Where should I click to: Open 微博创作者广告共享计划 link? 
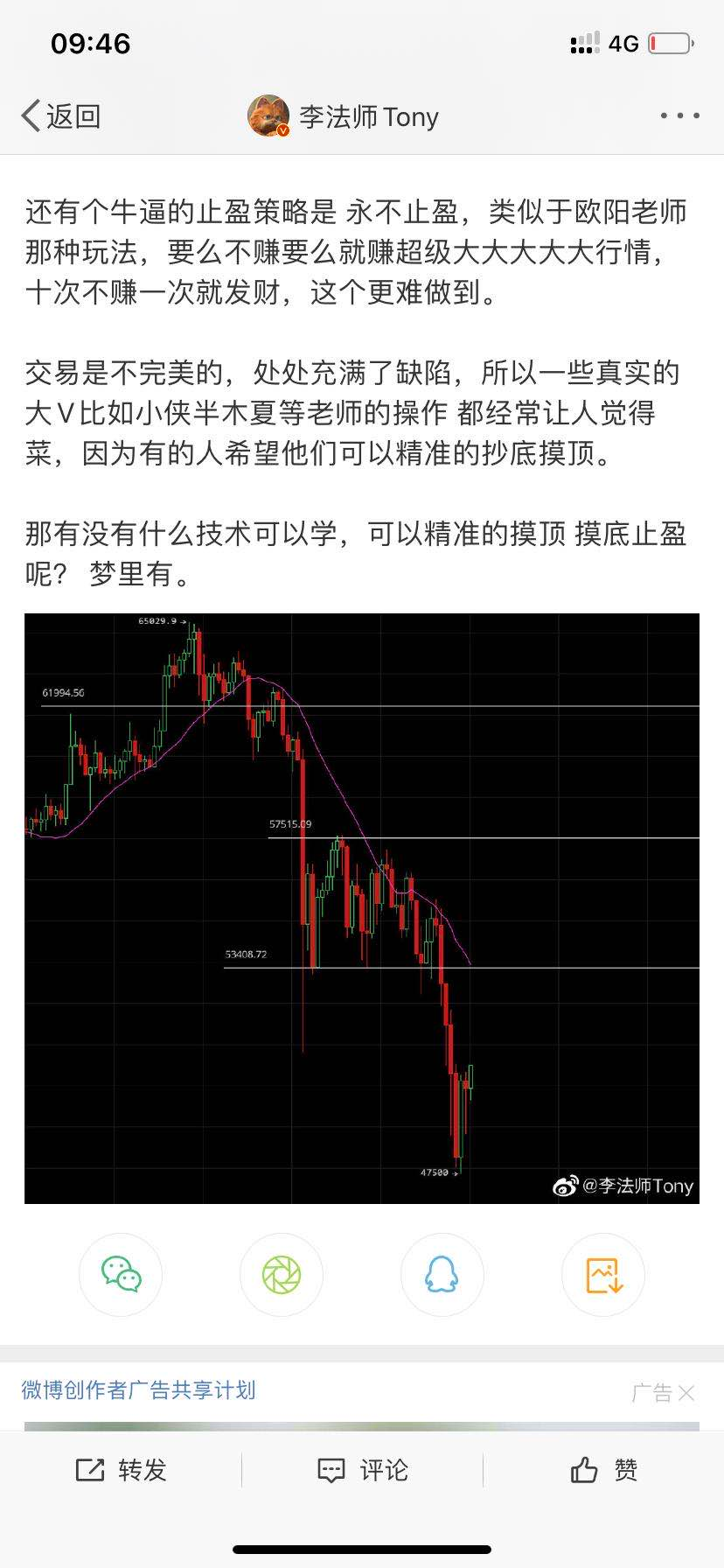coord(139,1389)
